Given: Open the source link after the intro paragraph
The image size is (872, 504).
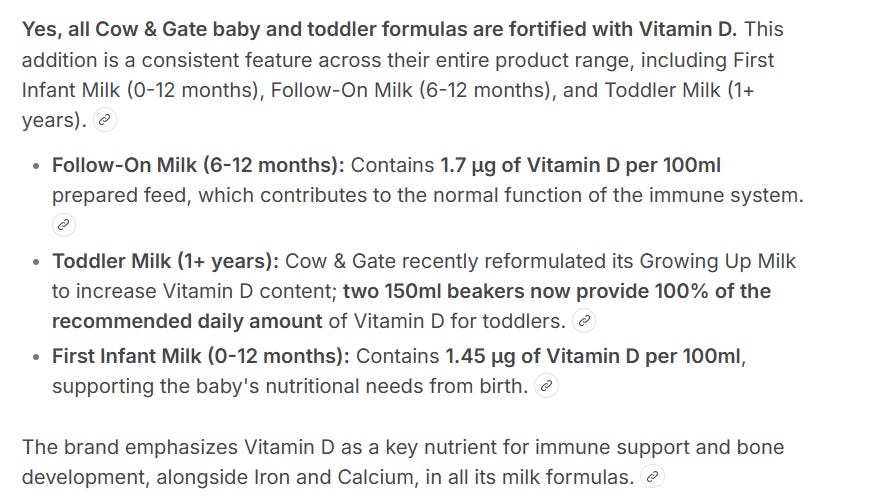Looking at the screenshot, I should point(105,120).
